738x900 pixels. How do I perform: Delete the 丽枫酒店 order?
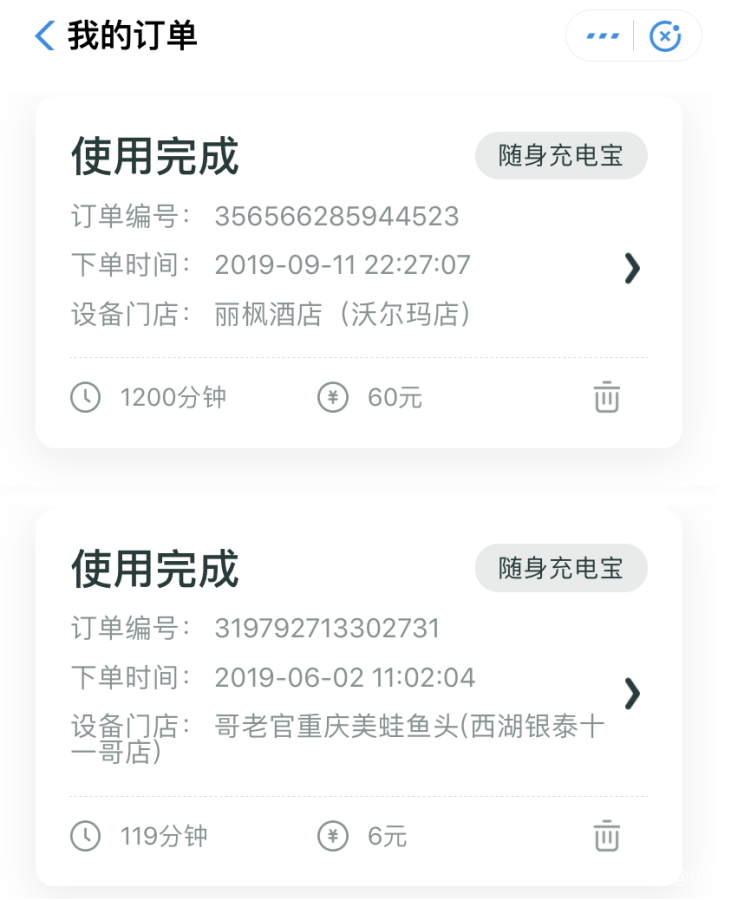click(x=606, y=398)
